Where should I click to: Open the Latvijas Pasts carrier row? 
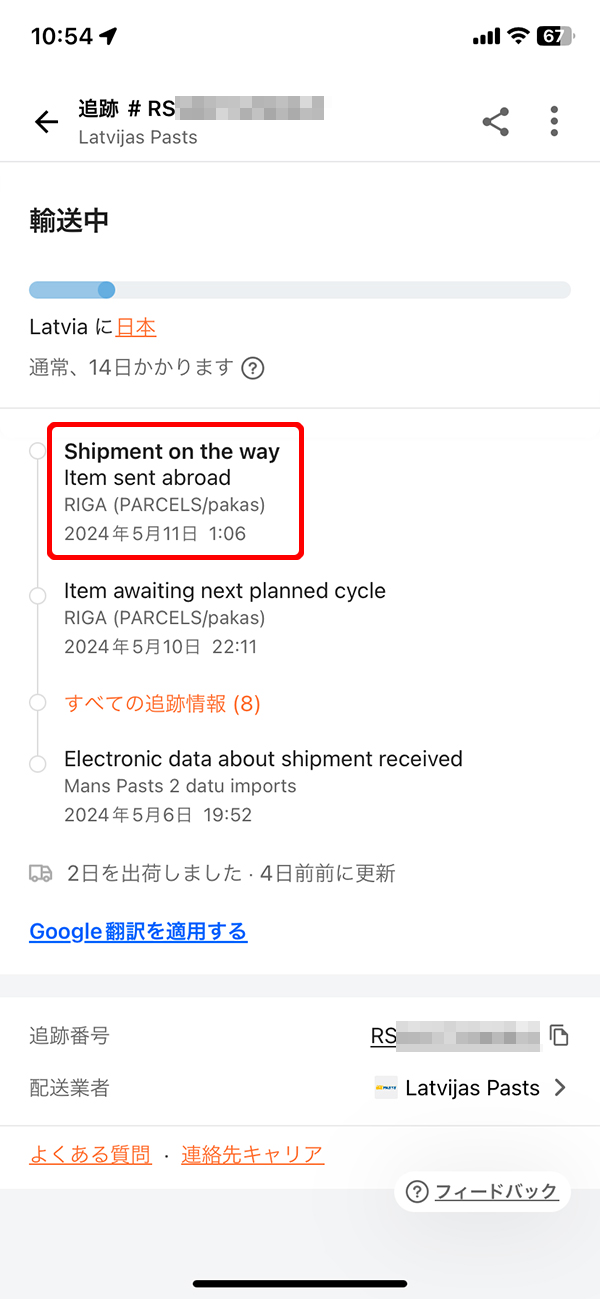pyautogui.click(x=300, y=1088)
